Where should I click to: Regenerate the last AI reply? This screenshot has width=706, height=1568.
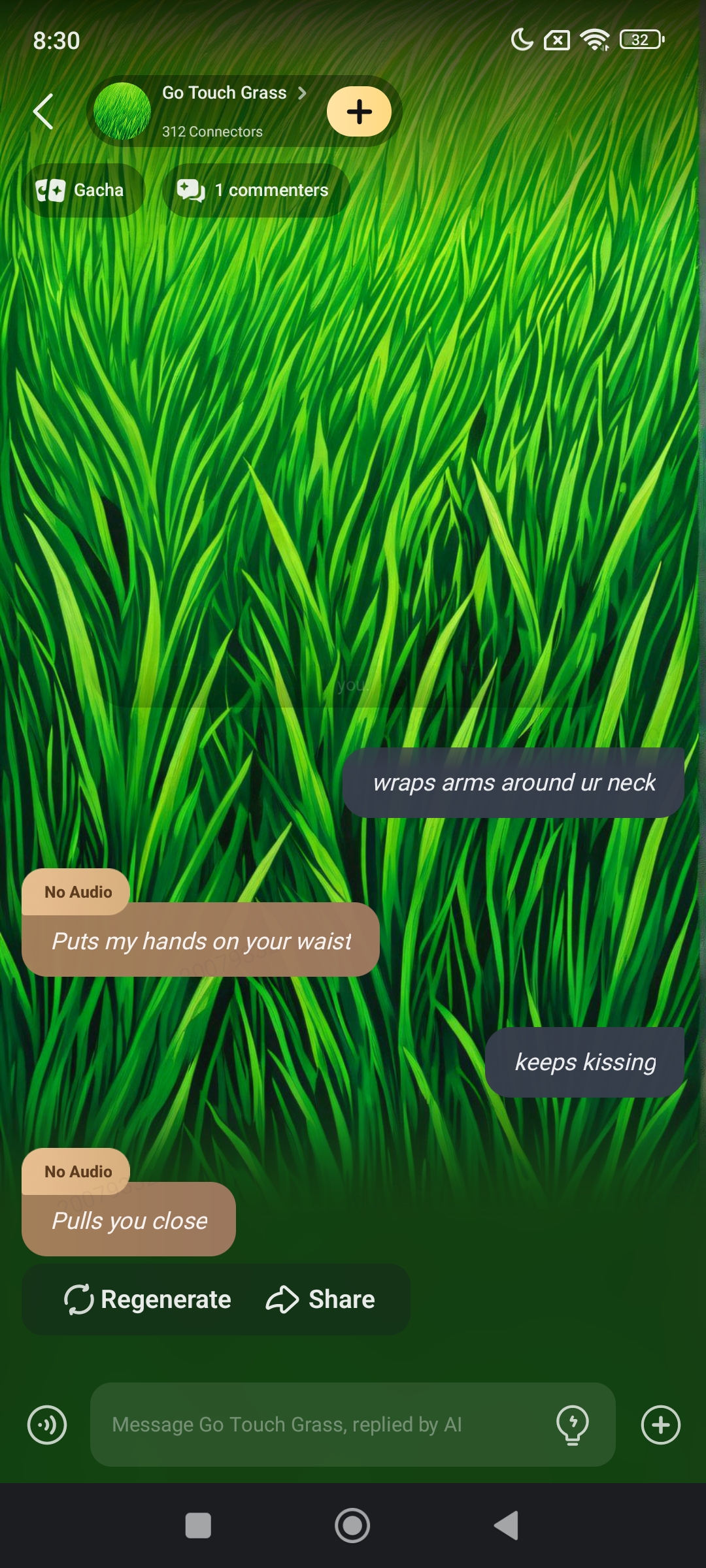[148, 1299]
